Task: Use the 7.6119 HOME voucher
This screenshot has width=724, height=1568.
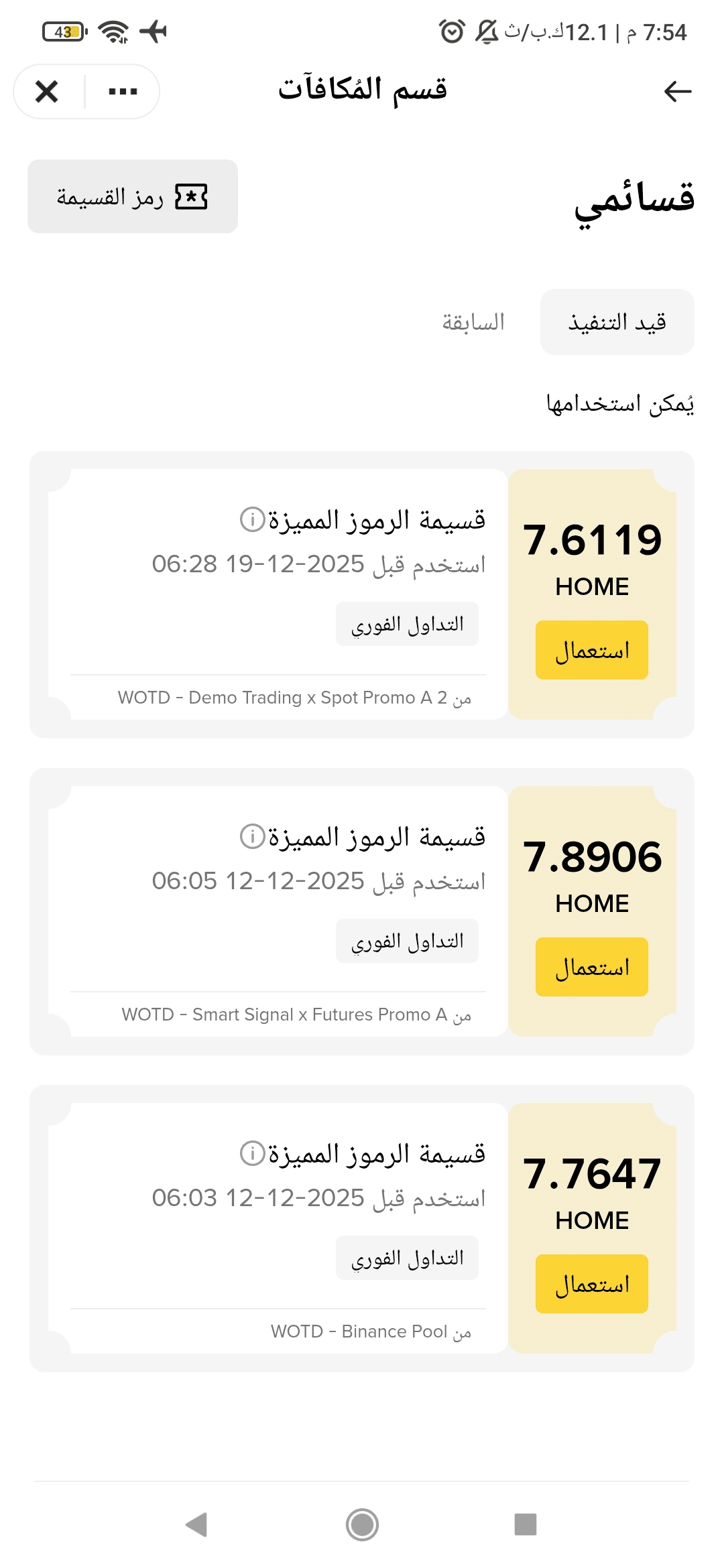Action: [591, 650]
